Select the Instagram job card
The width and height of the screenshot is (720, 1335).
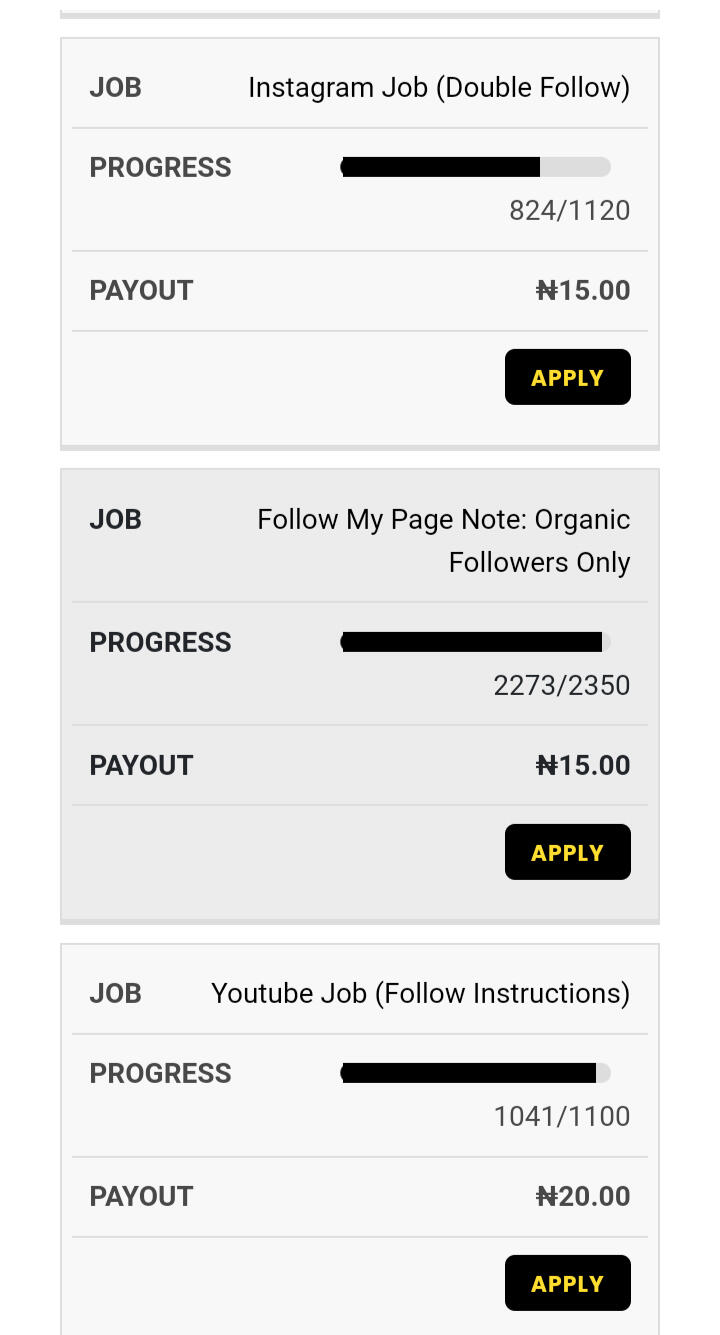coord(360,240)
